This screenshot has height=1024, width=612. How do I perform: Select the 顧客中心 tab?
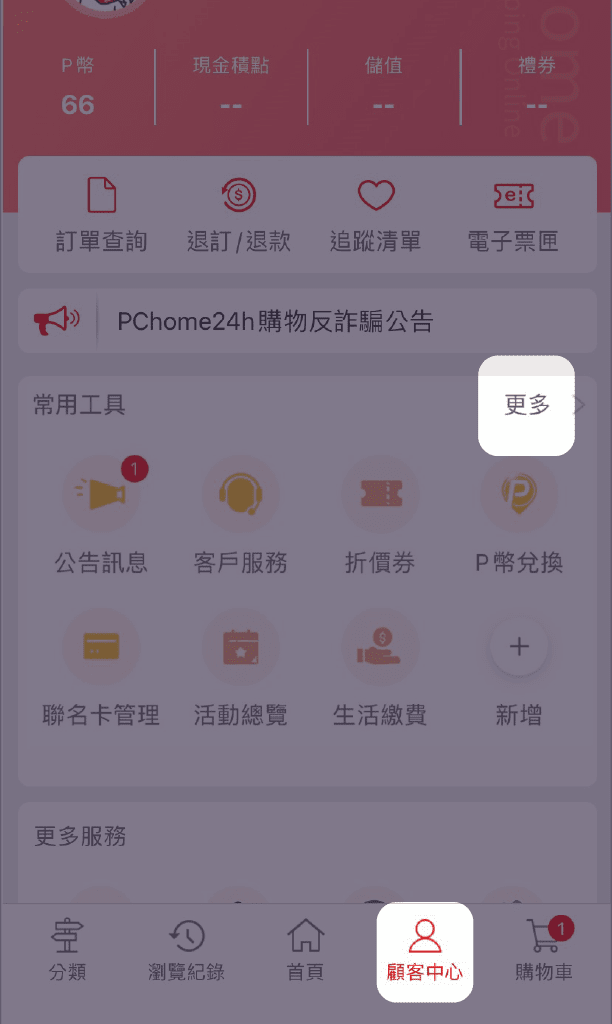point(425,951)
